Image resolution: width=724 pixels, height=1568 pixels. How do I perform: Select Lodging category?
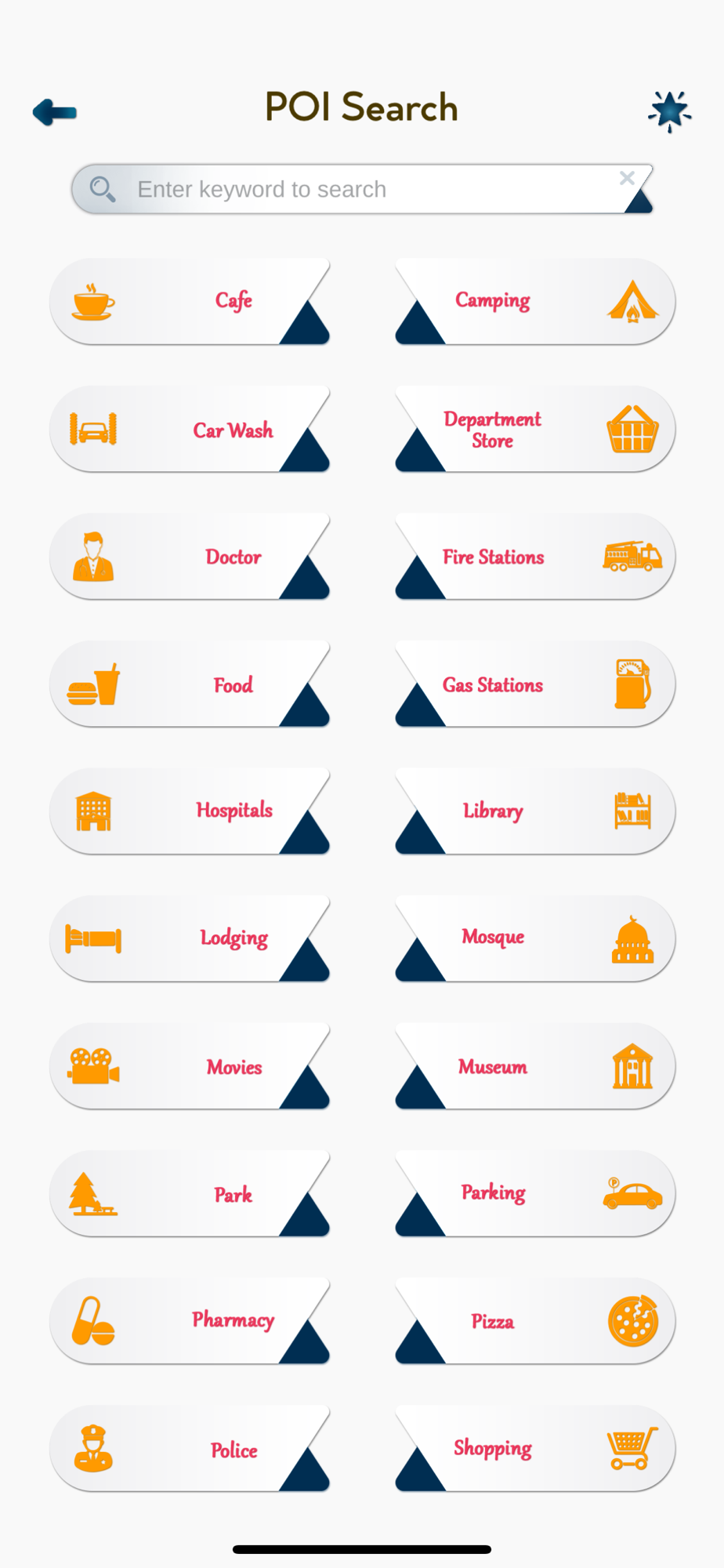(190, 938)
